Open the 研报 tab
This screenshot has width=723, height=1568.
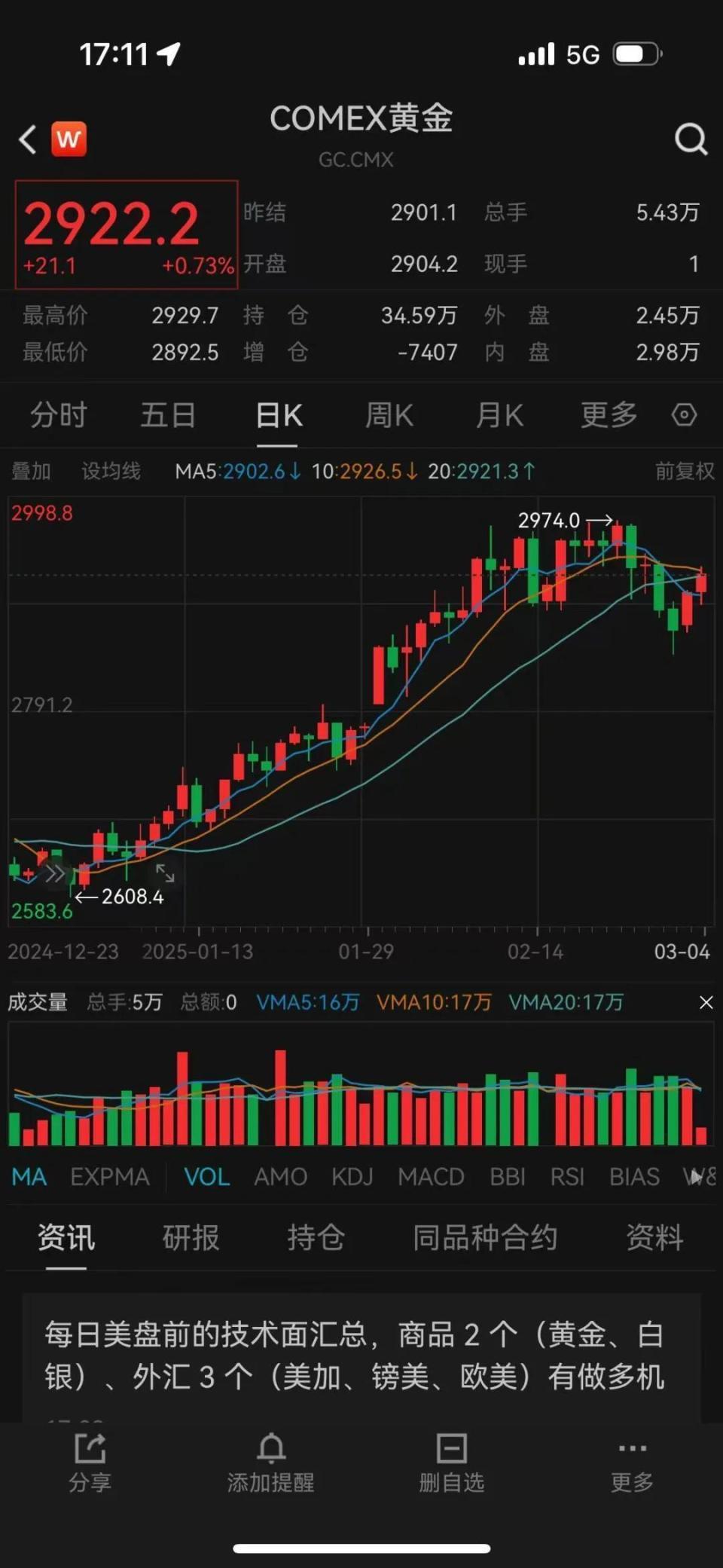191,1237
